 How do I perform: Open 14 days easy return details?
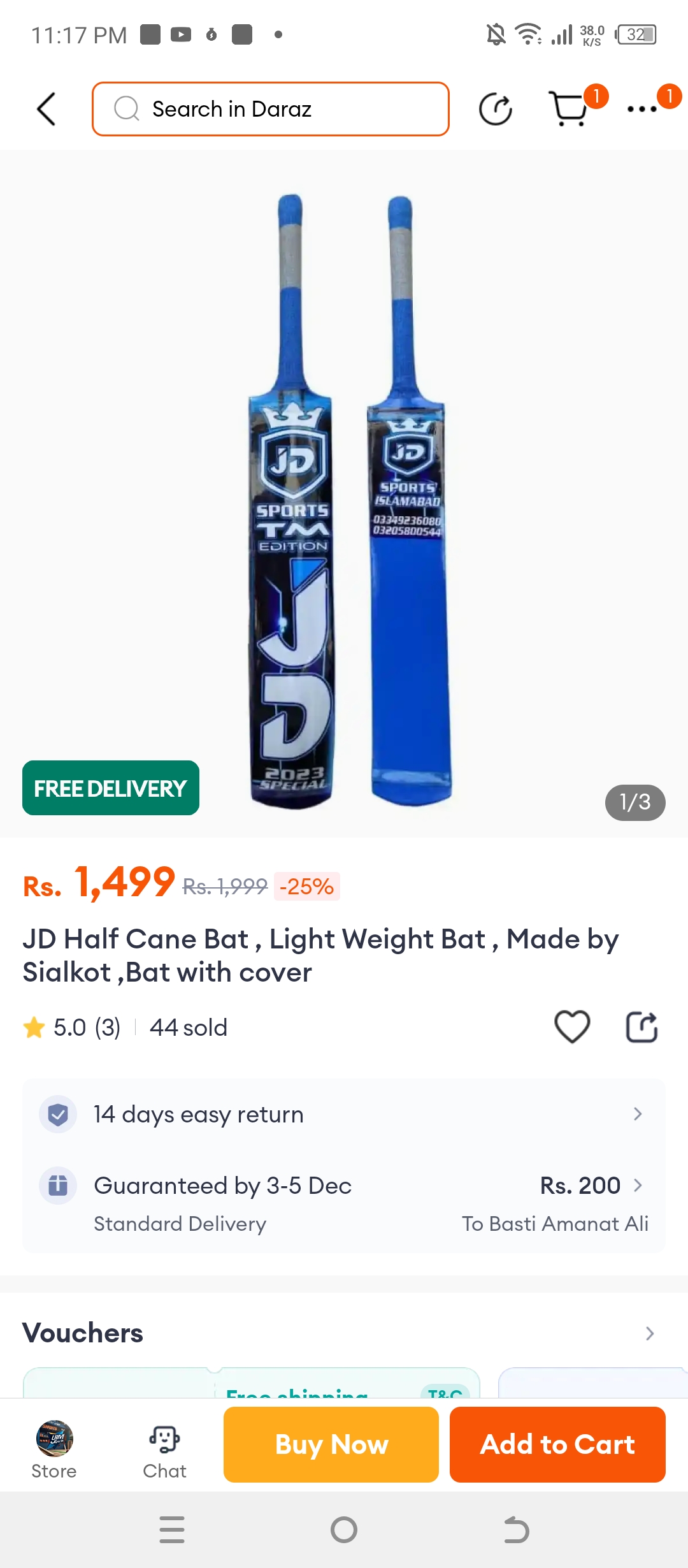click(344, 1114)
